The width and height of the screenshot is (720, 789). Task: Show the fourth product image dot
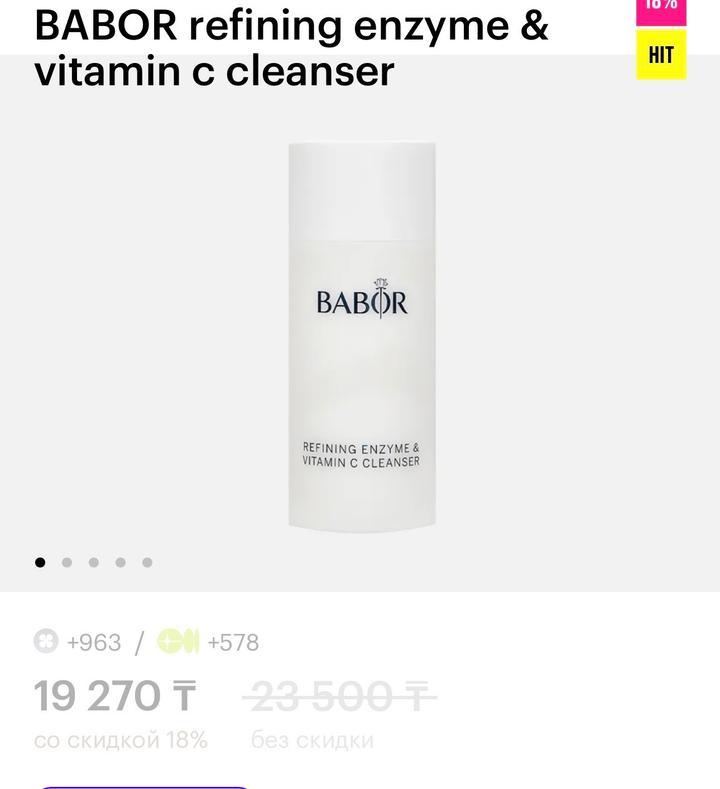[120, 562]
